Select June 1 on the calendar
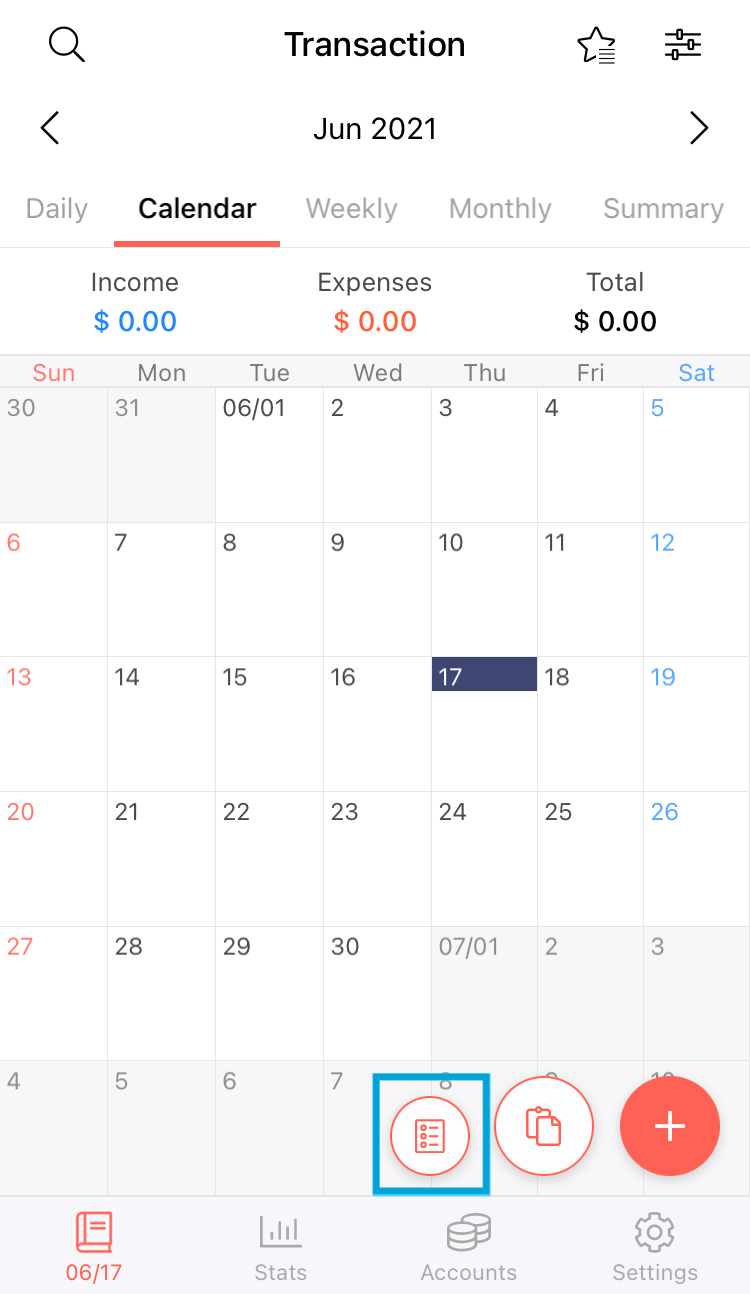This screenshot has height=1294, width=750. point(269,454)
